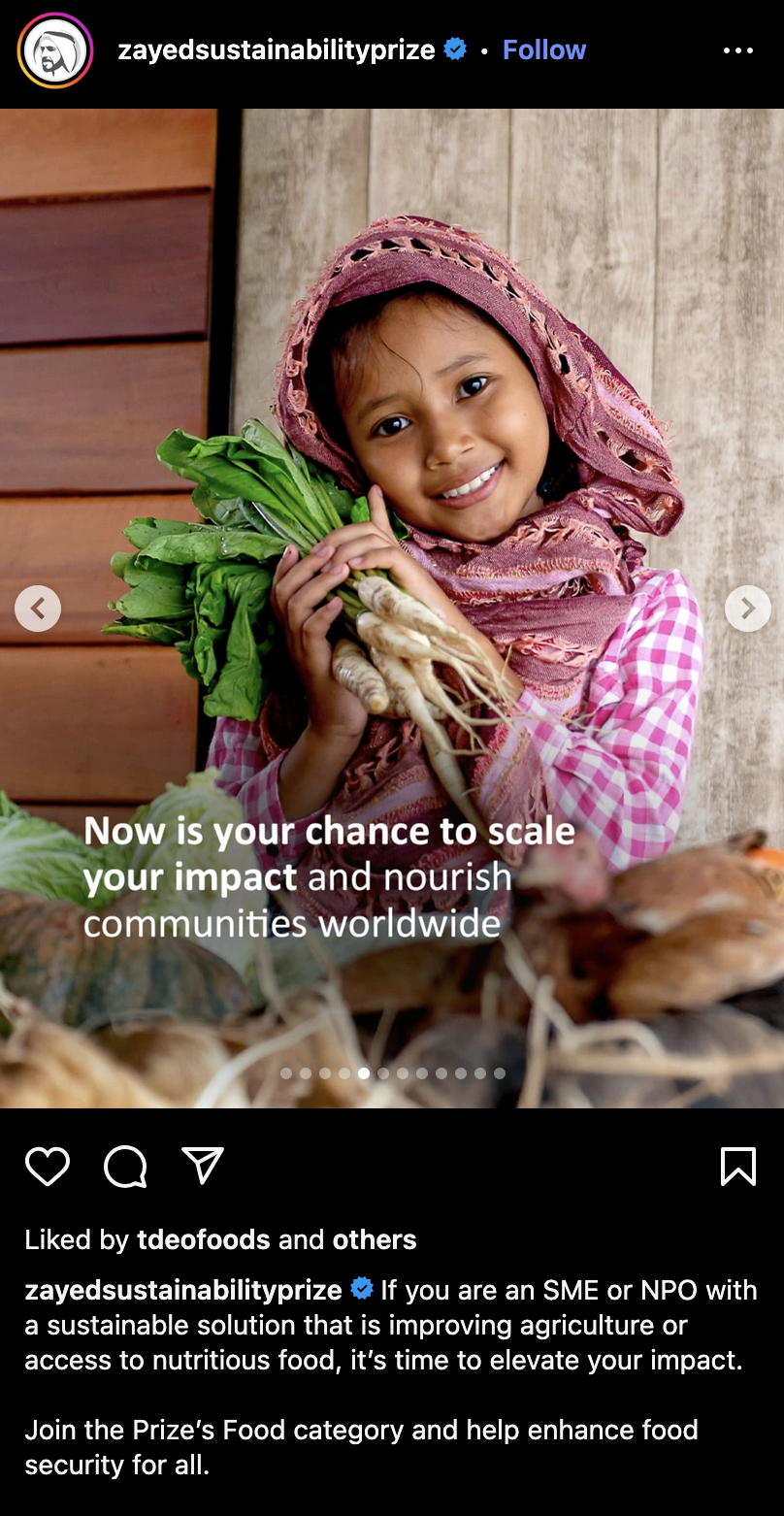Share this post via paper plane
This screenshot has width=784, height=1516.
tap(203, 1166)
